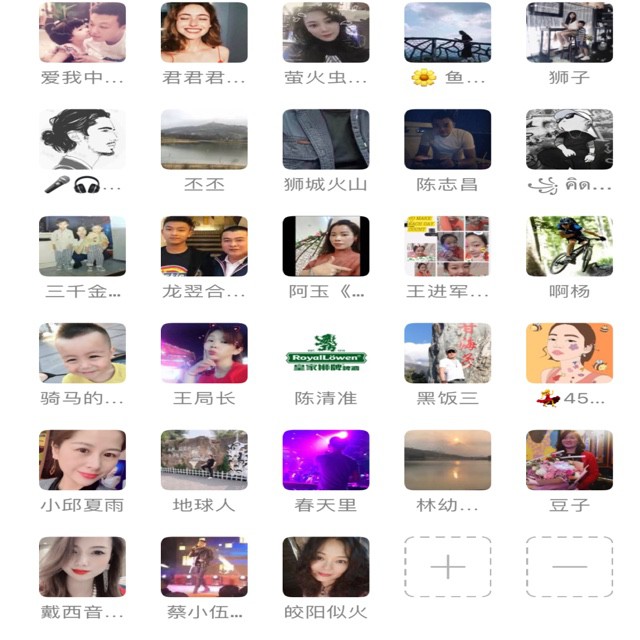View member 蔡小伍's profile
Screen dimensions: 640x640
pyautogui.click(x=204, y=567)
